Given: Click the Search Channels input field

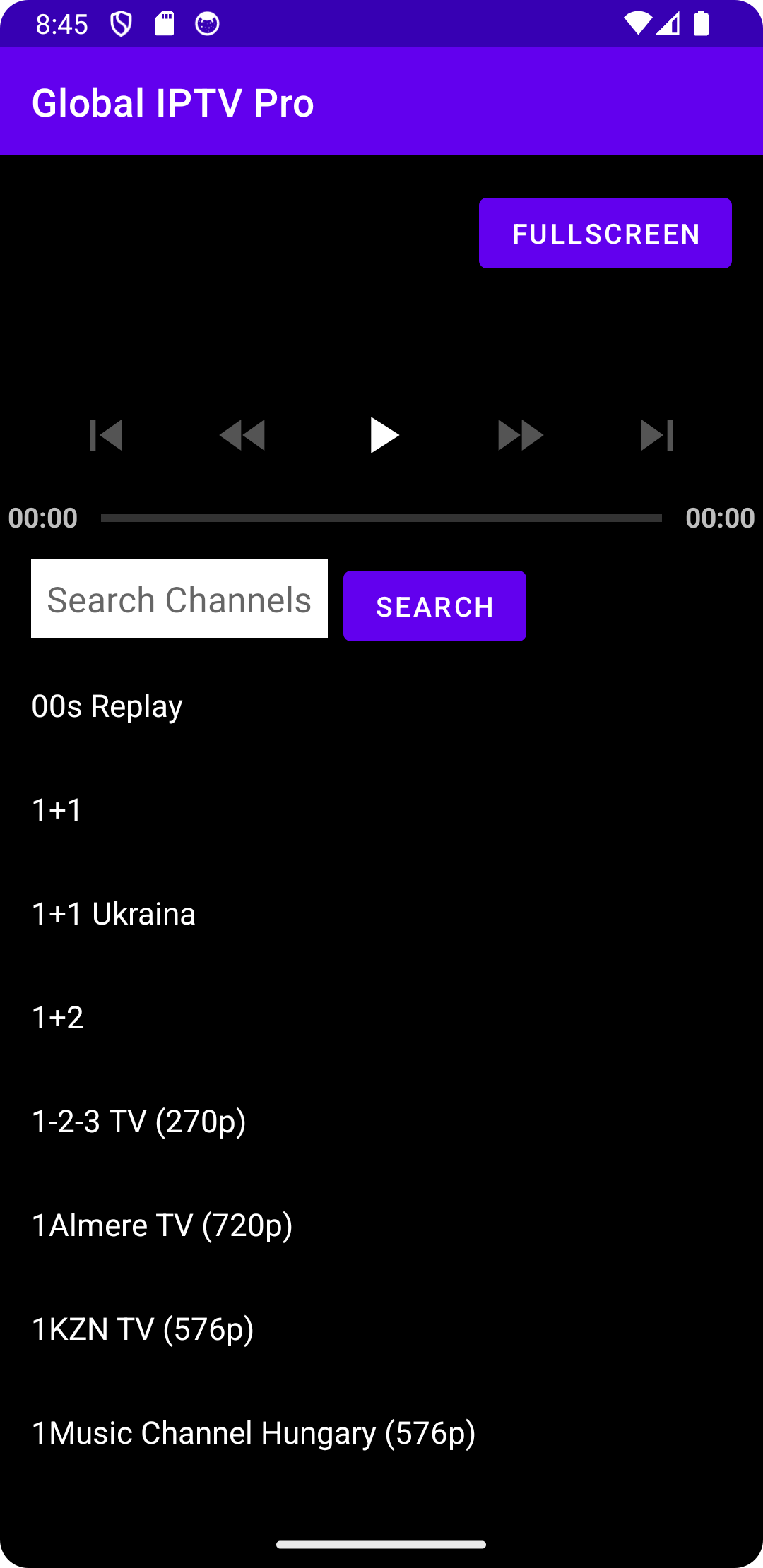Looking at the screenshot, I should point(179,598).
